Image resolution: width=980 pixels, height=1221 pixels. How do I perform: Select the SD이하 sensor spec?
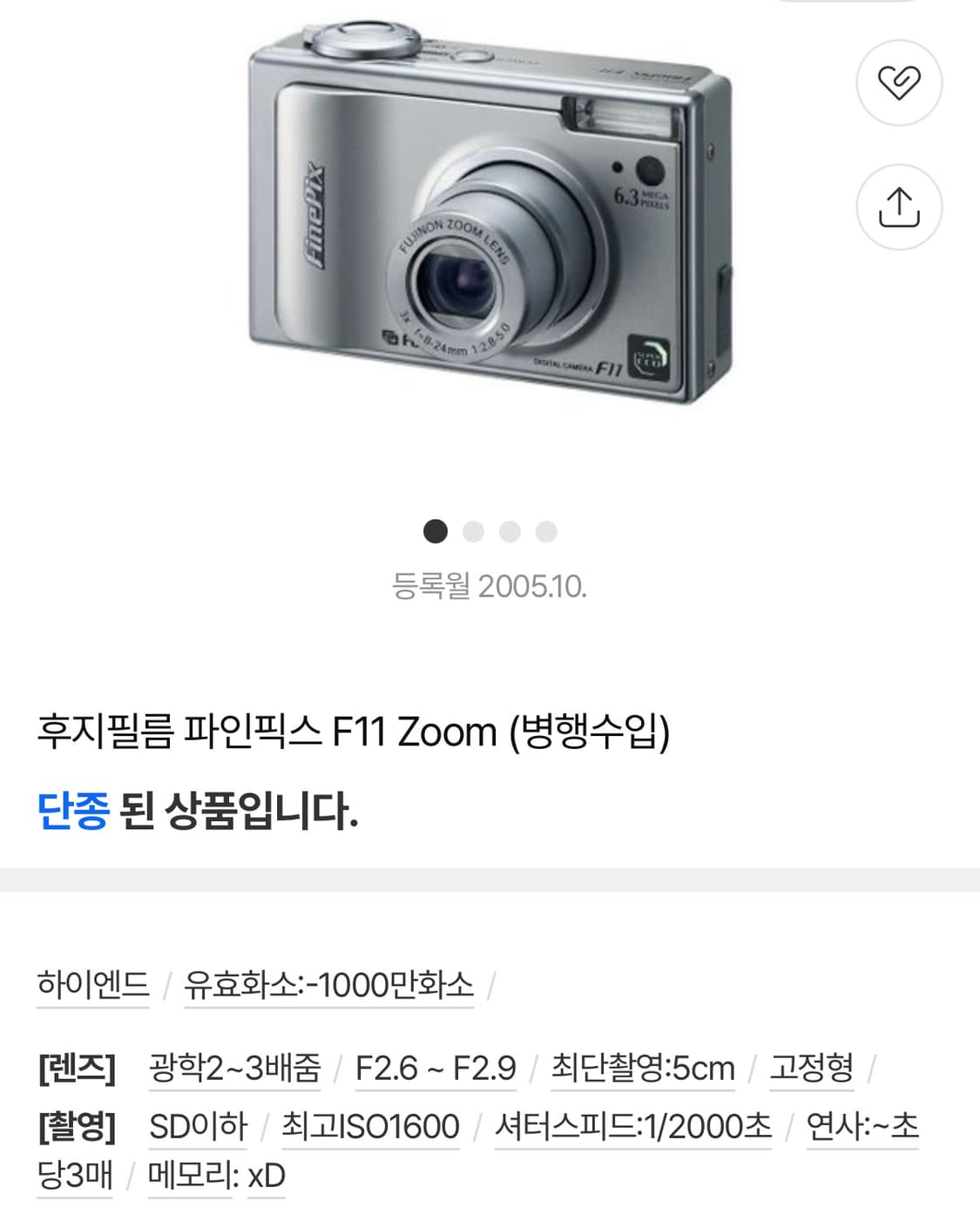tap(200, 1124)
